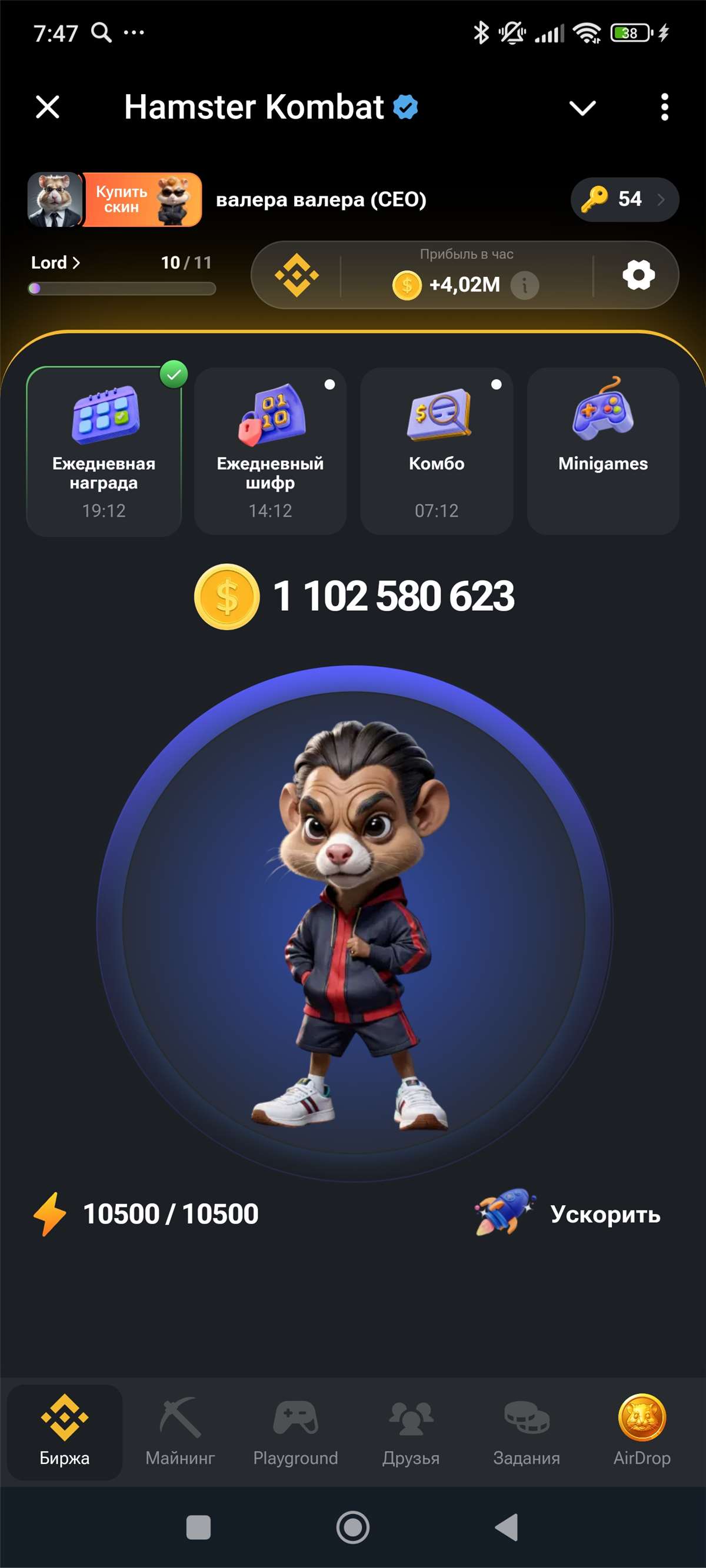This screenshot has width=706, height=1568.
Task: Open the three-dot menu
Action: (665, 106)
